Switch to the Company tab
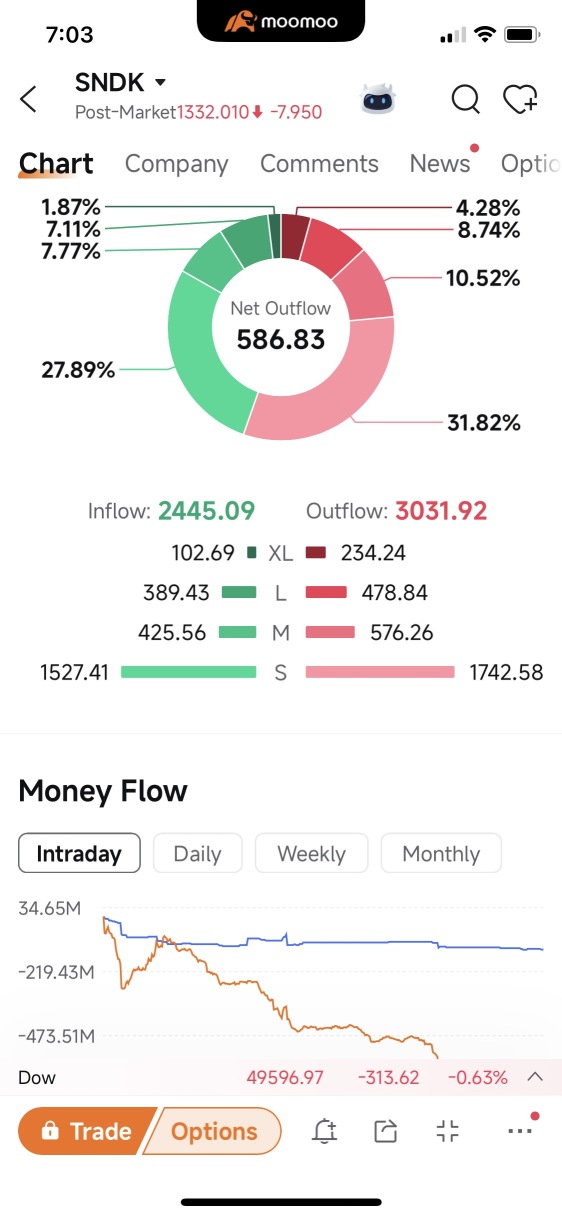Screen dimensions: 562x1218 click(176, 164)
